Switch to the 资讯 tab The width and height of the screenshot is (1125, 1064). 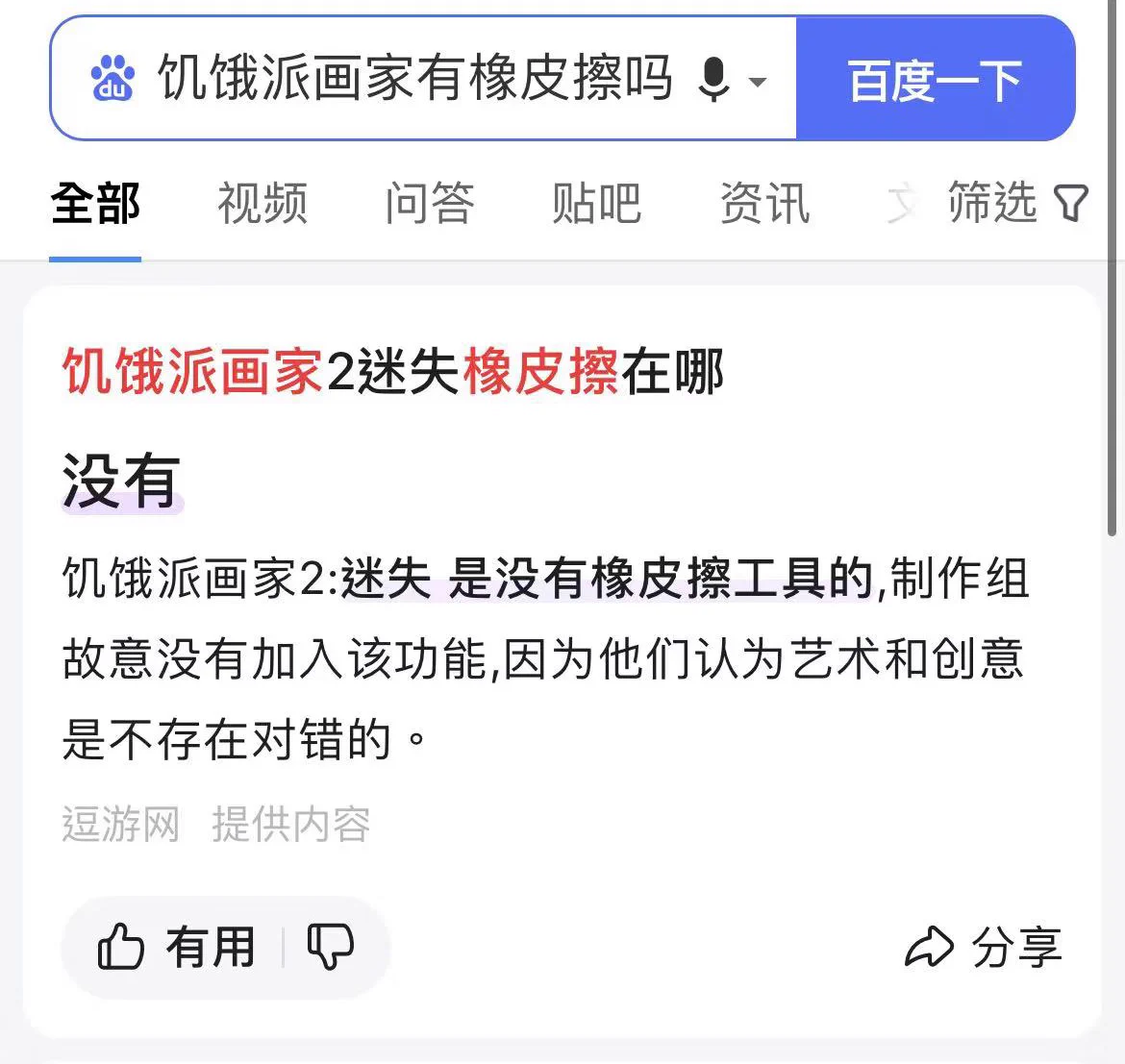coord(764,204)
